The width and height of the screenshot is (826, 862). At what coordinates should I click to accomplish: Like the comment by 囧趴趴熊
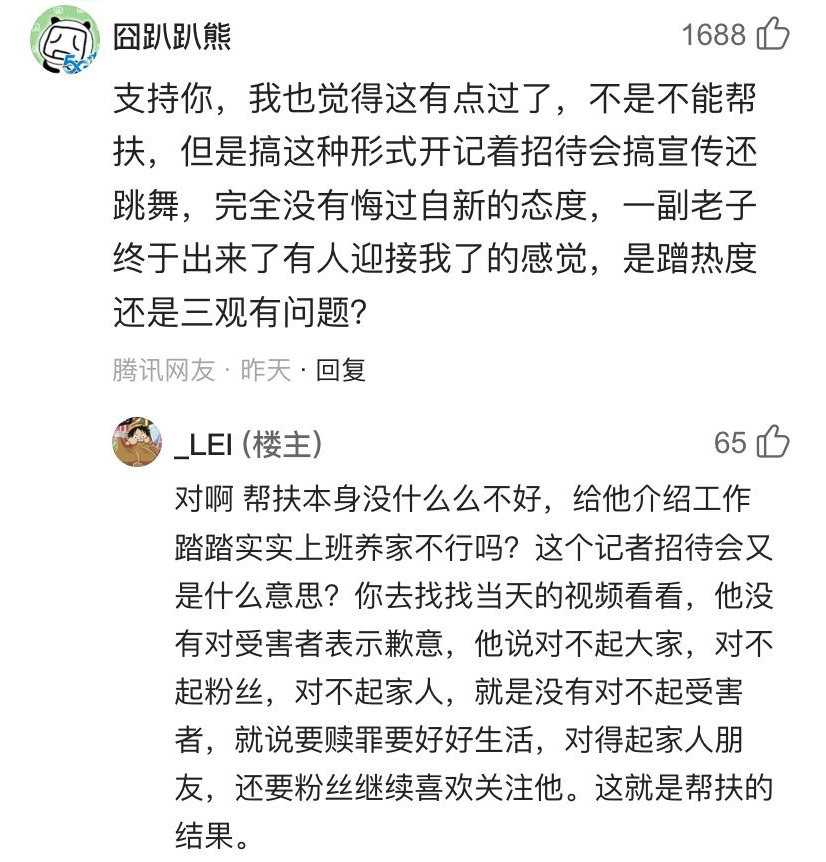773,37
